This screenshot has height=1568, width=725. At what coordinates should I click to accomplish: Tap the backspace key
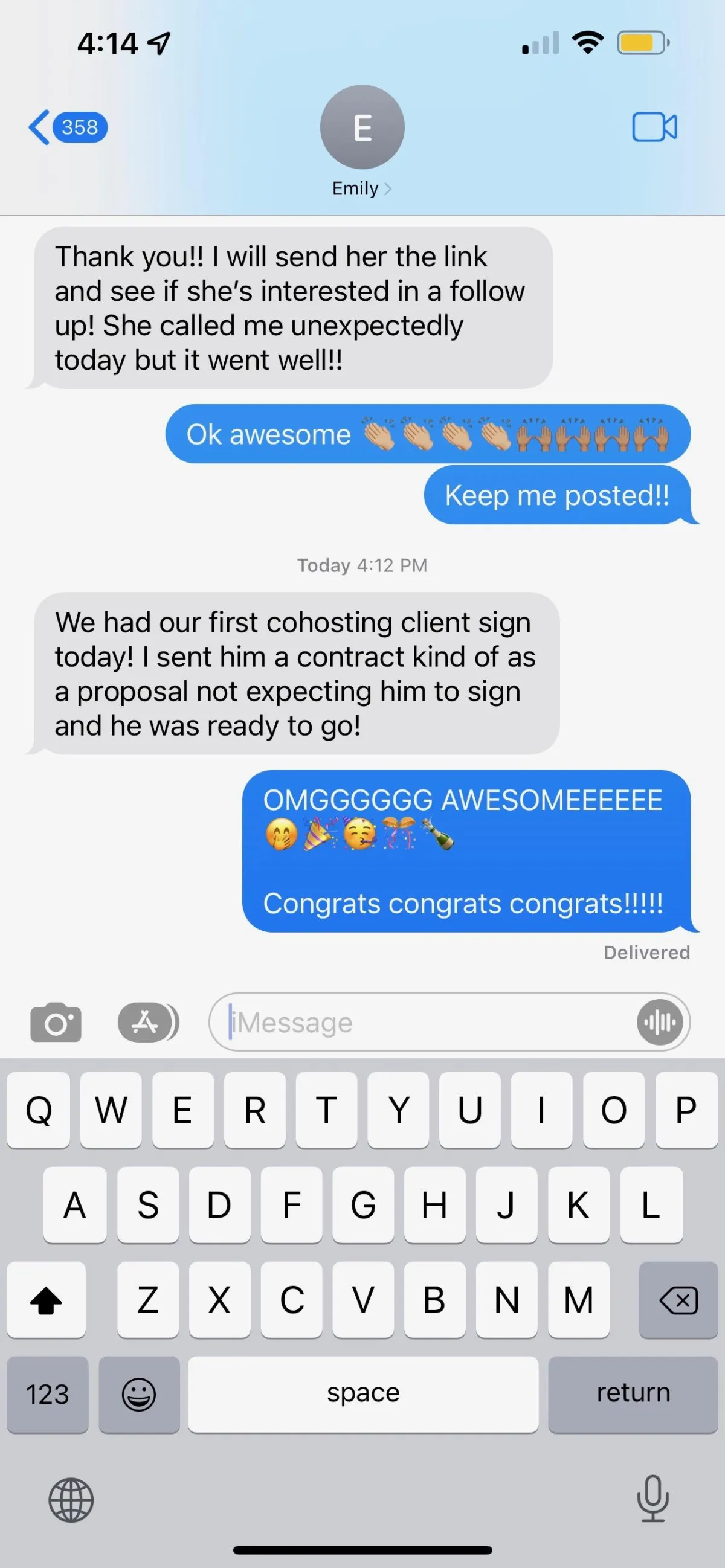678,1300
